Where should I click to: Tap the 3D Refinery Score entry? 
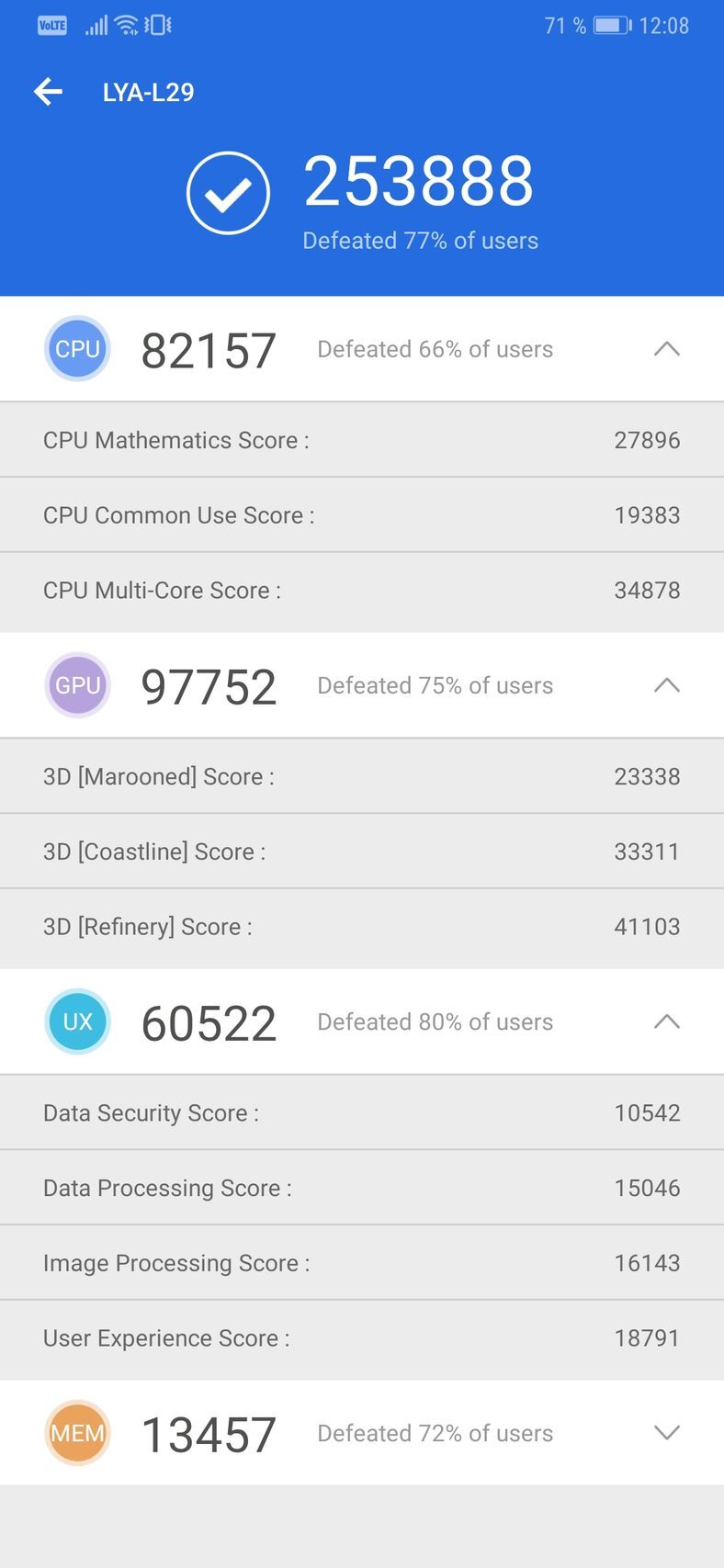[362, 927]
